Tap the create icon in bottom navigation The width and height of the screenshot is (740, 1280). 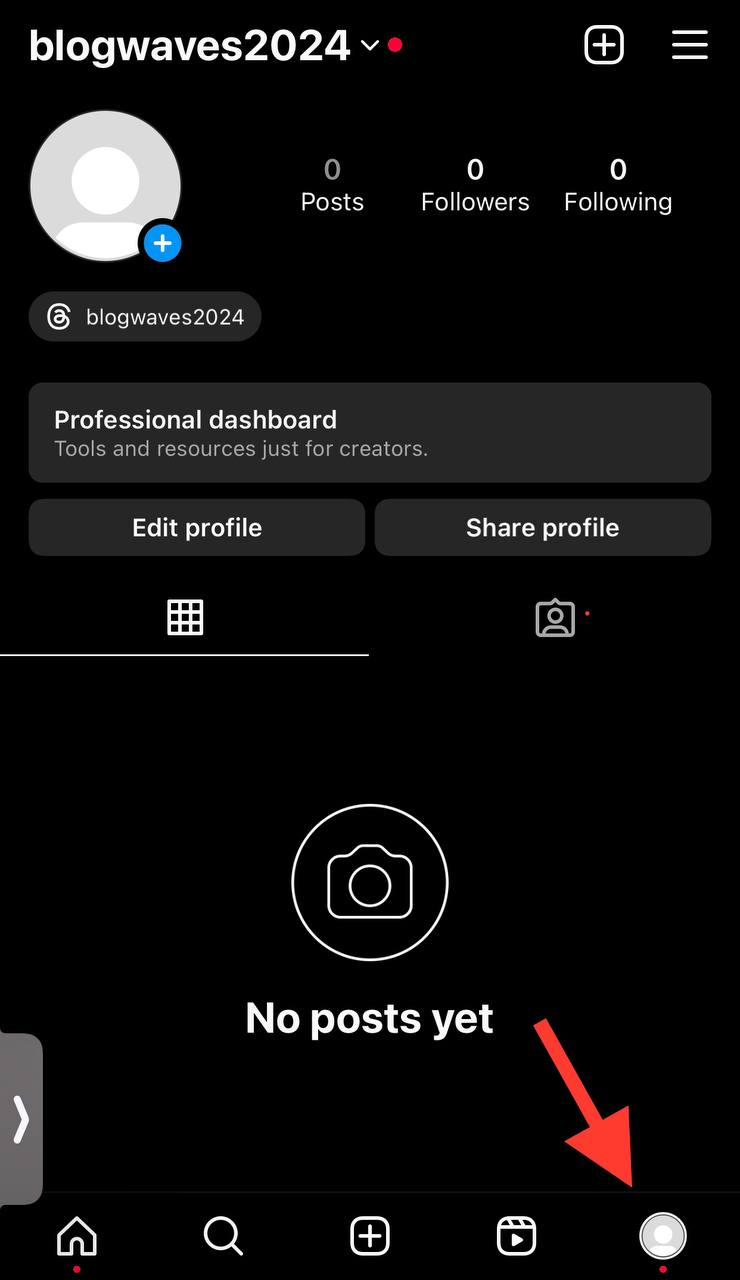pyautogui.click(x=369, y=1236)
